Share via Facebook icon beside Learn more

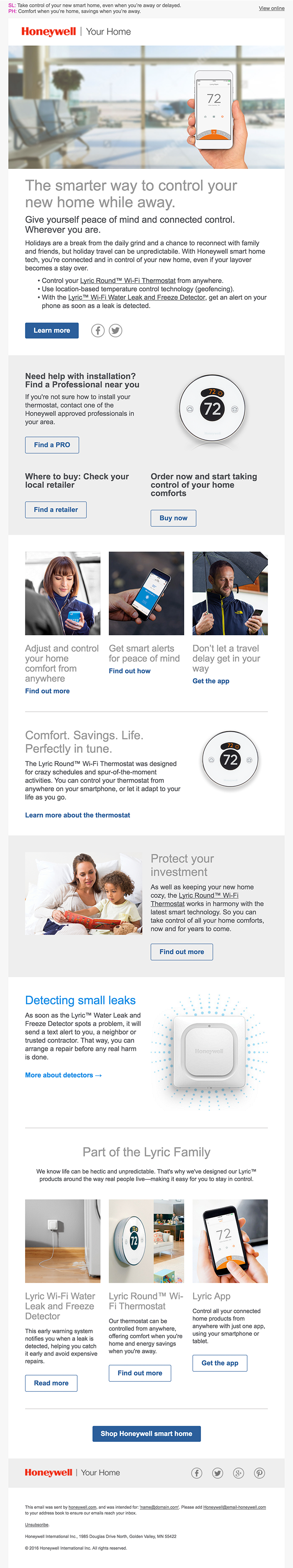(98, 331)
